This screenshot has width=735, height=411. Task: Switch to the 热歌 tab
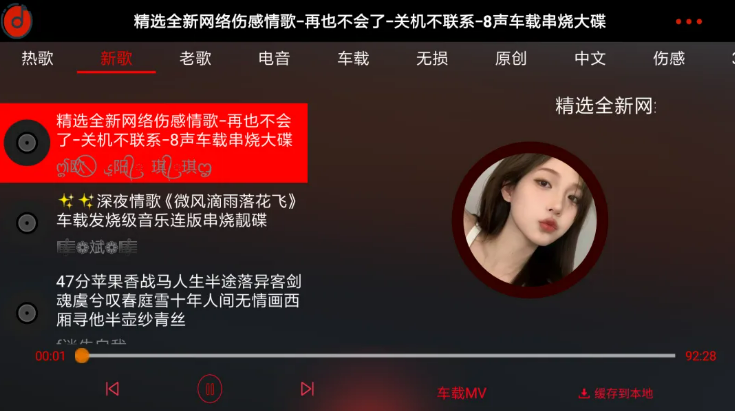[38, 58]
